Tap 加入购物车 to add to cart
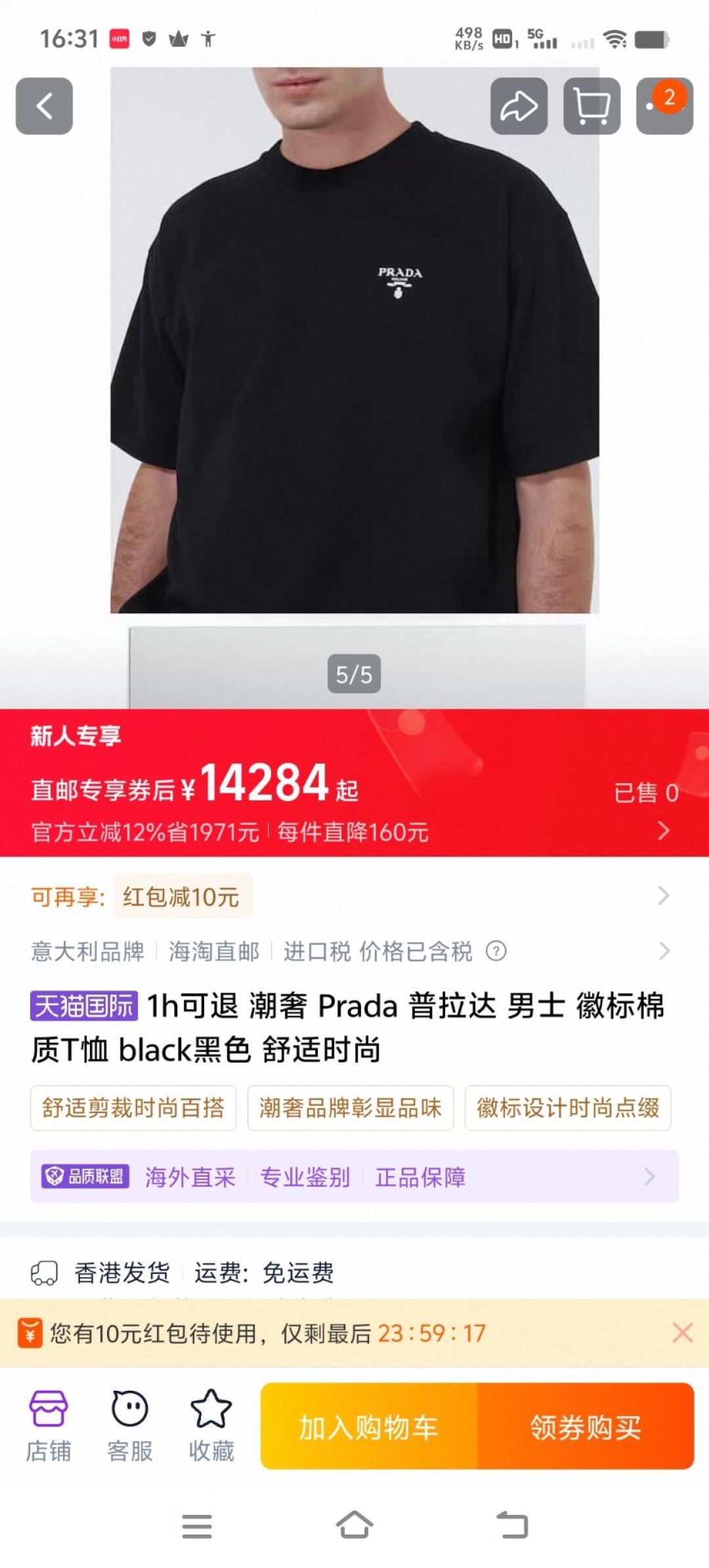 point(369,1426)
